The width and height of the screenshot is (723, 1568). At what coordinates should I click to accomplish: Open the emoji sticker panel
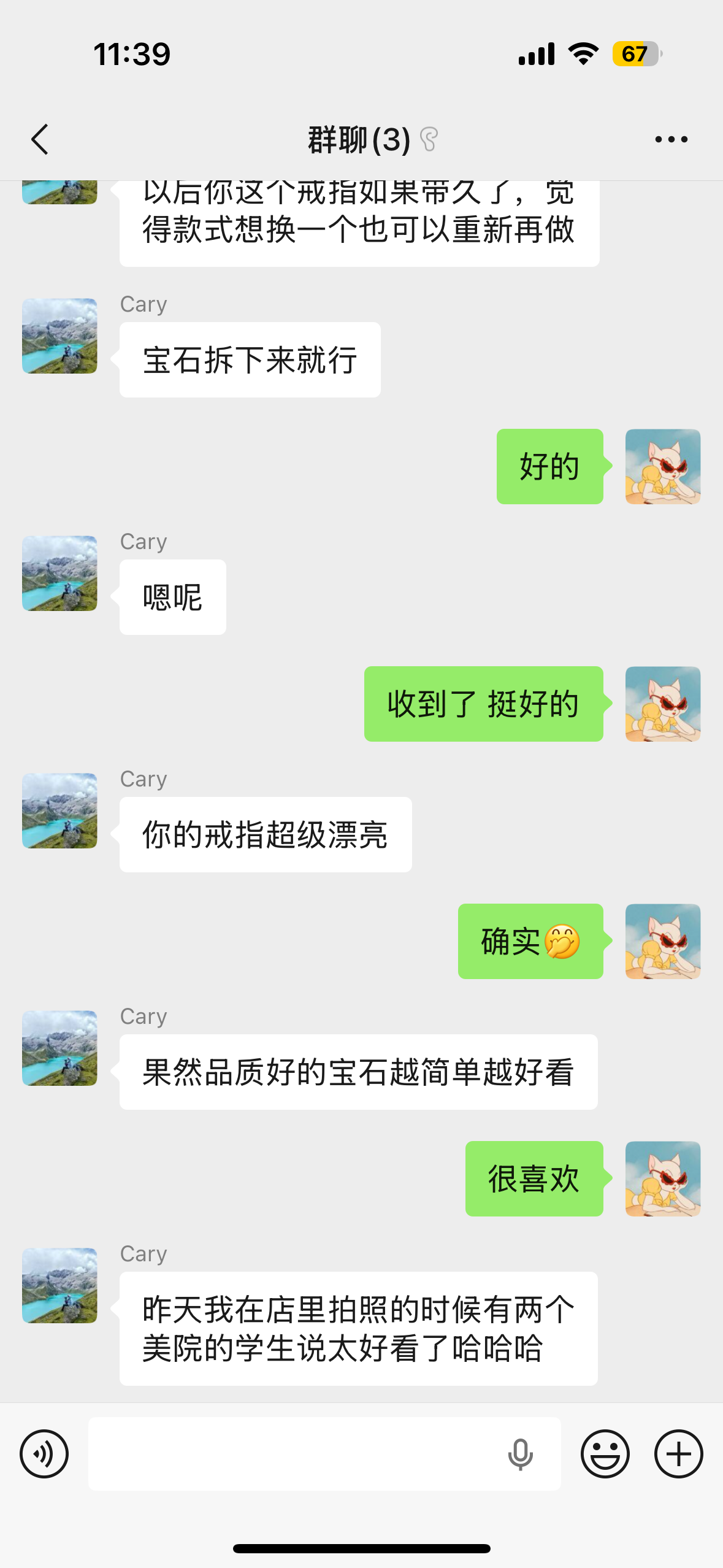tap(605, 1453)
